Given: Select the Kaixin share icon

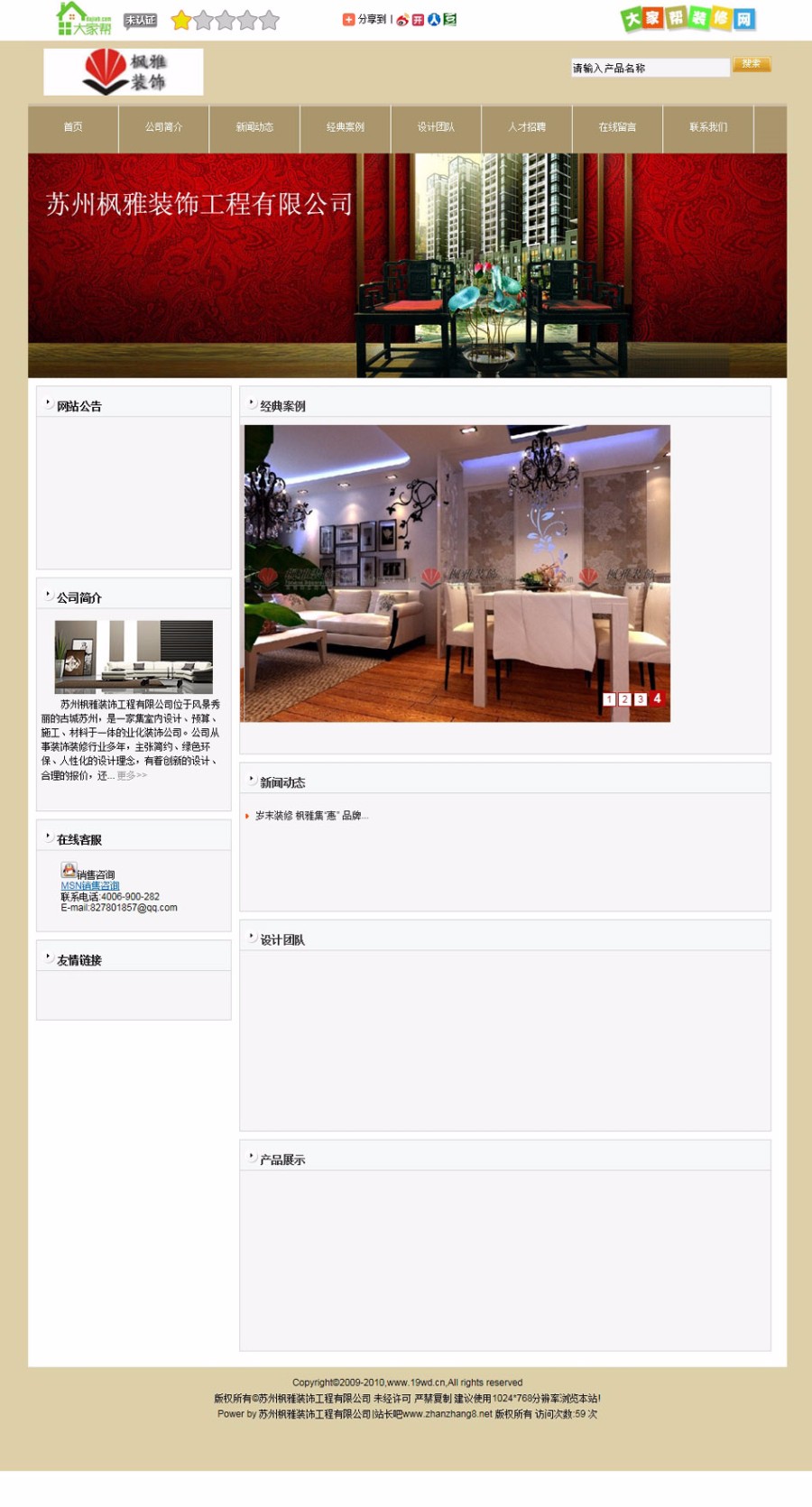Looking at the screenshot, I should [x=418, y=20].
